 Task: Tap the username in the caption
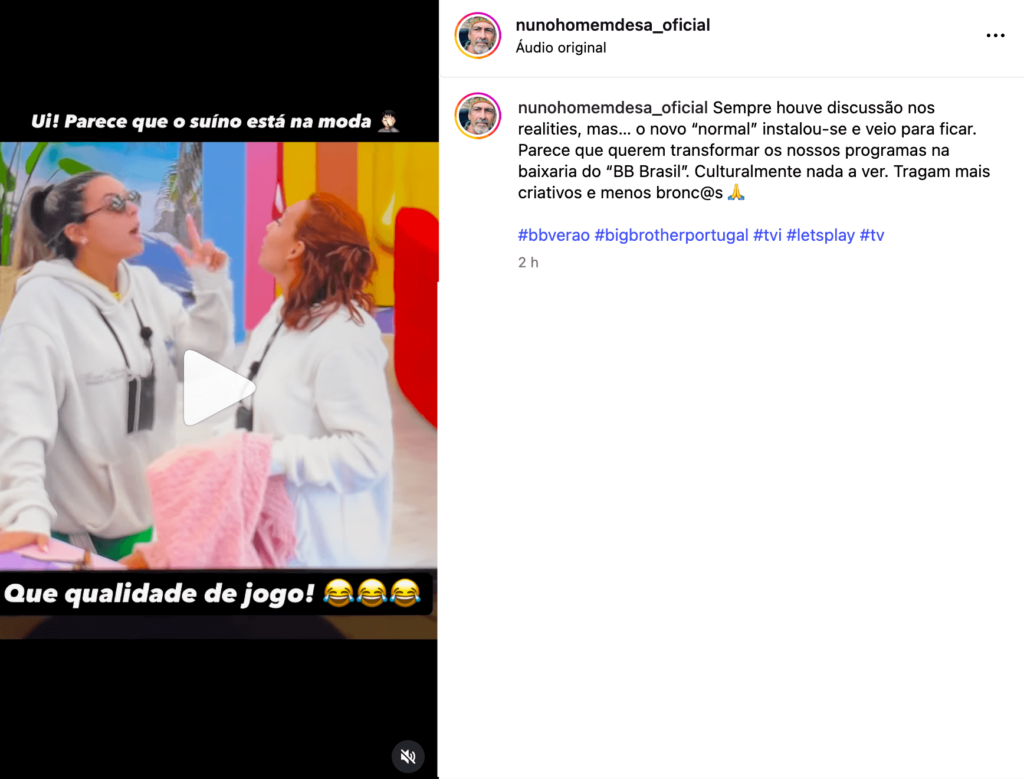coord(612,107)
